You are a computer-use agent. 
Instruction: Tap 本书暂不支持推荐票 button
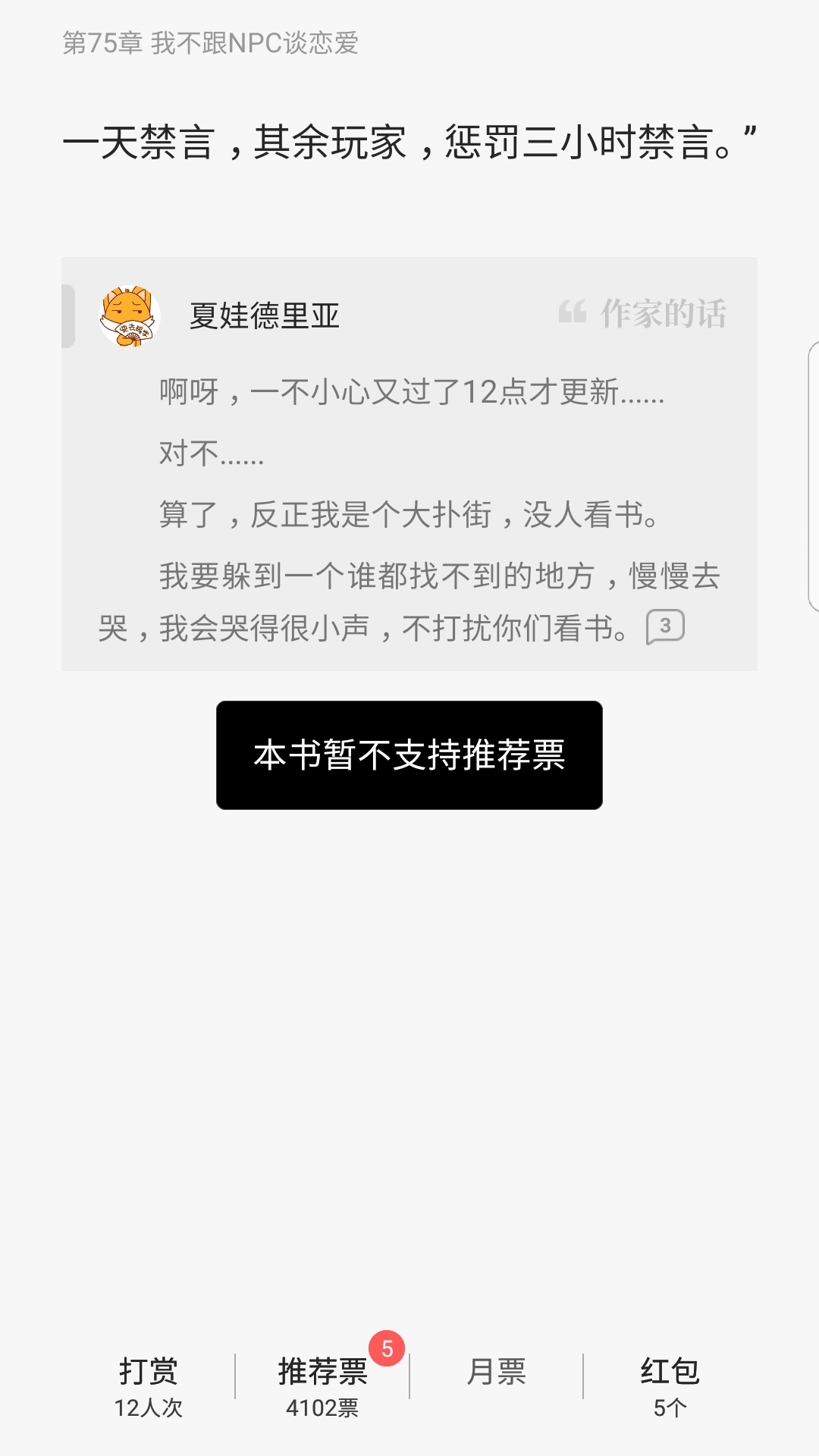coord(409,755)
